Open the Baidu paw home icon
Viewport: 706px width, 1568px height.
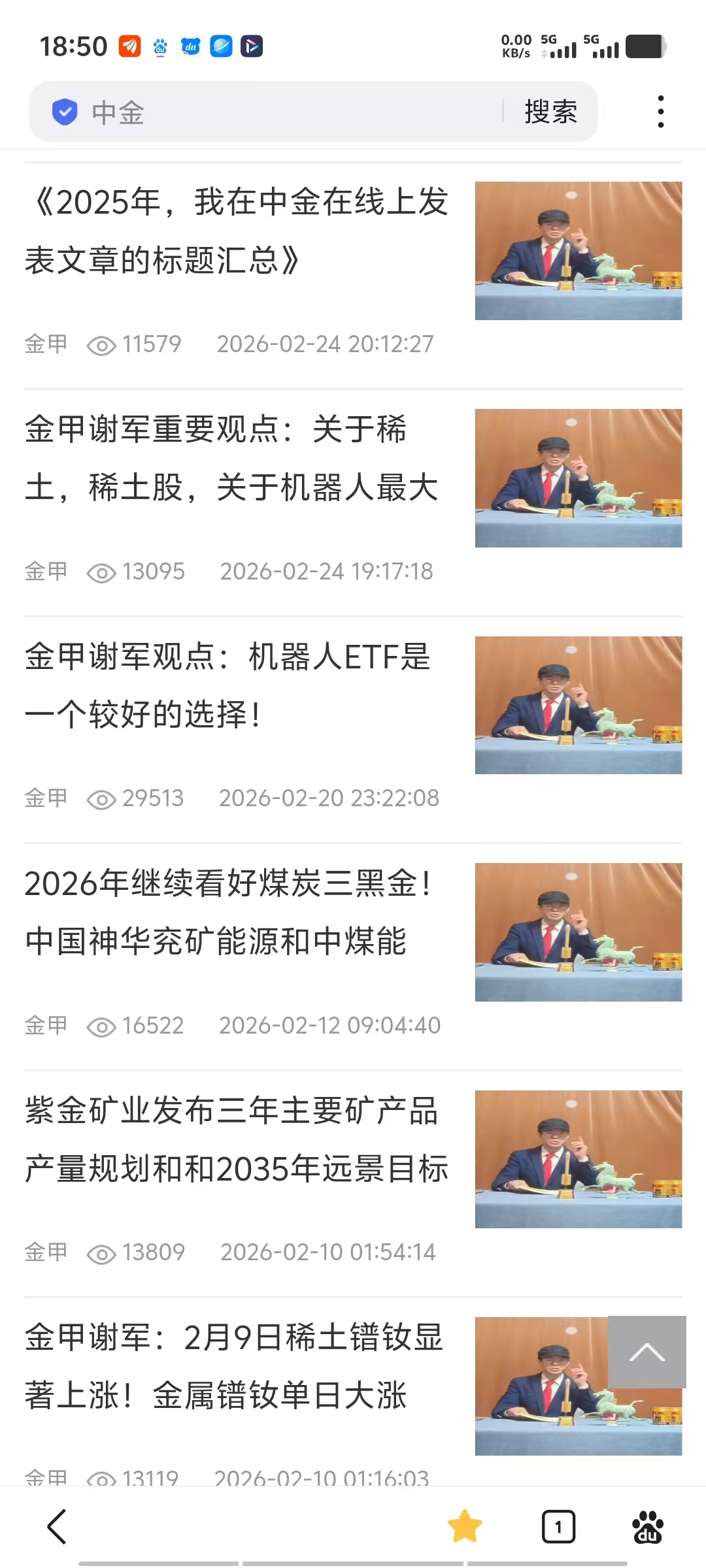pyautogui.click(x=648, y=1527)
